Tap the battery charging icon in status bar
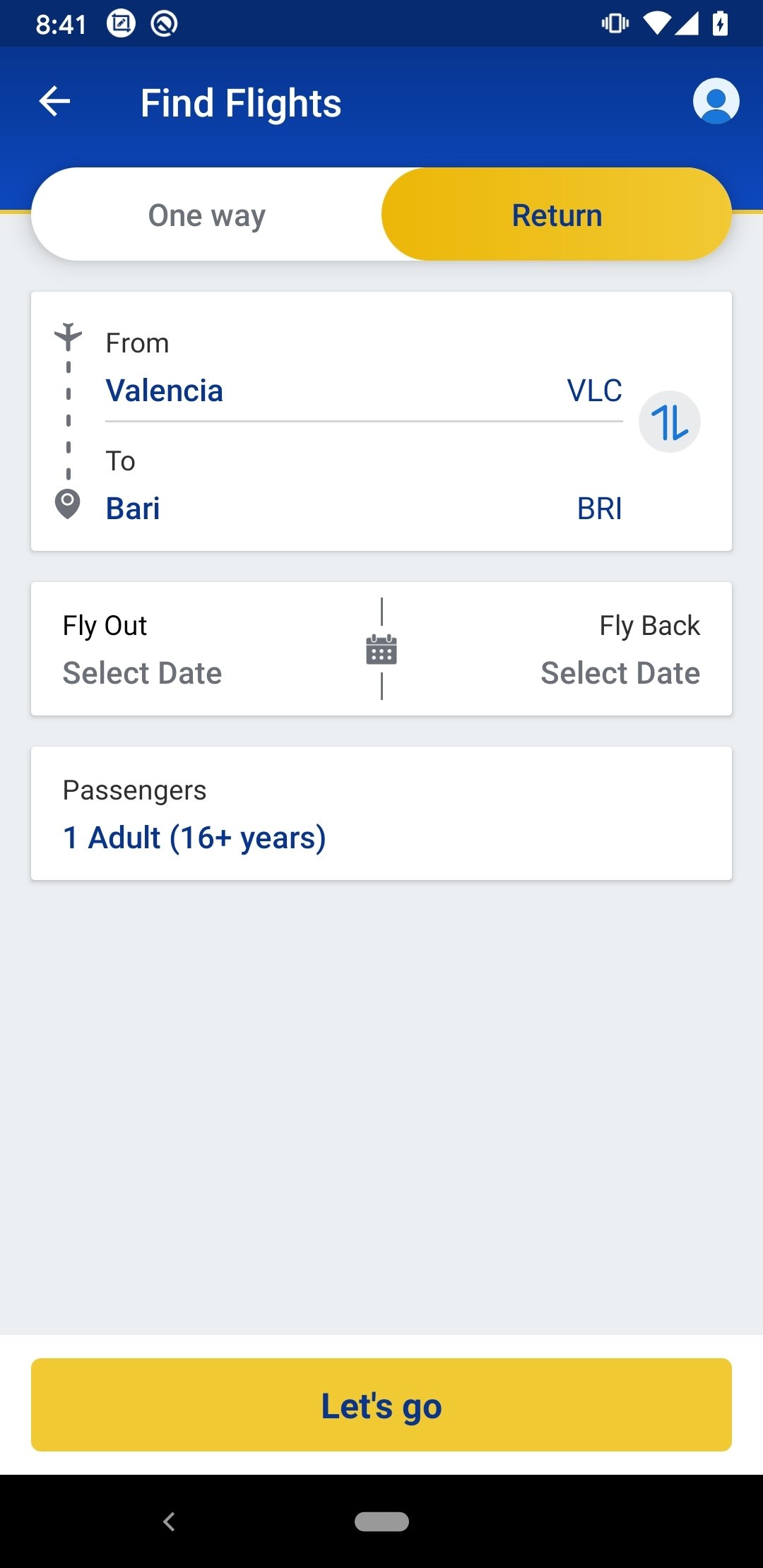Image resolution: width=763 pixels, height=1568 pixels. (x=720, y=23)
